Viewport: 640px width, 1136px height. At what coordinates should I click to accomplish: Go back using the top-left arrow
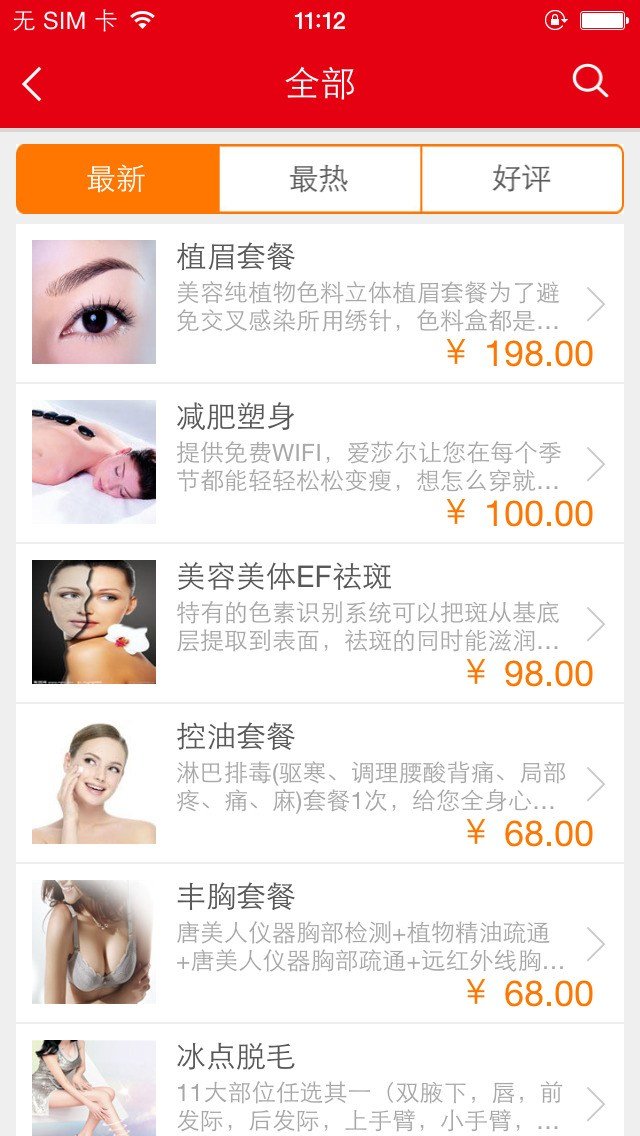pos(32,84)
